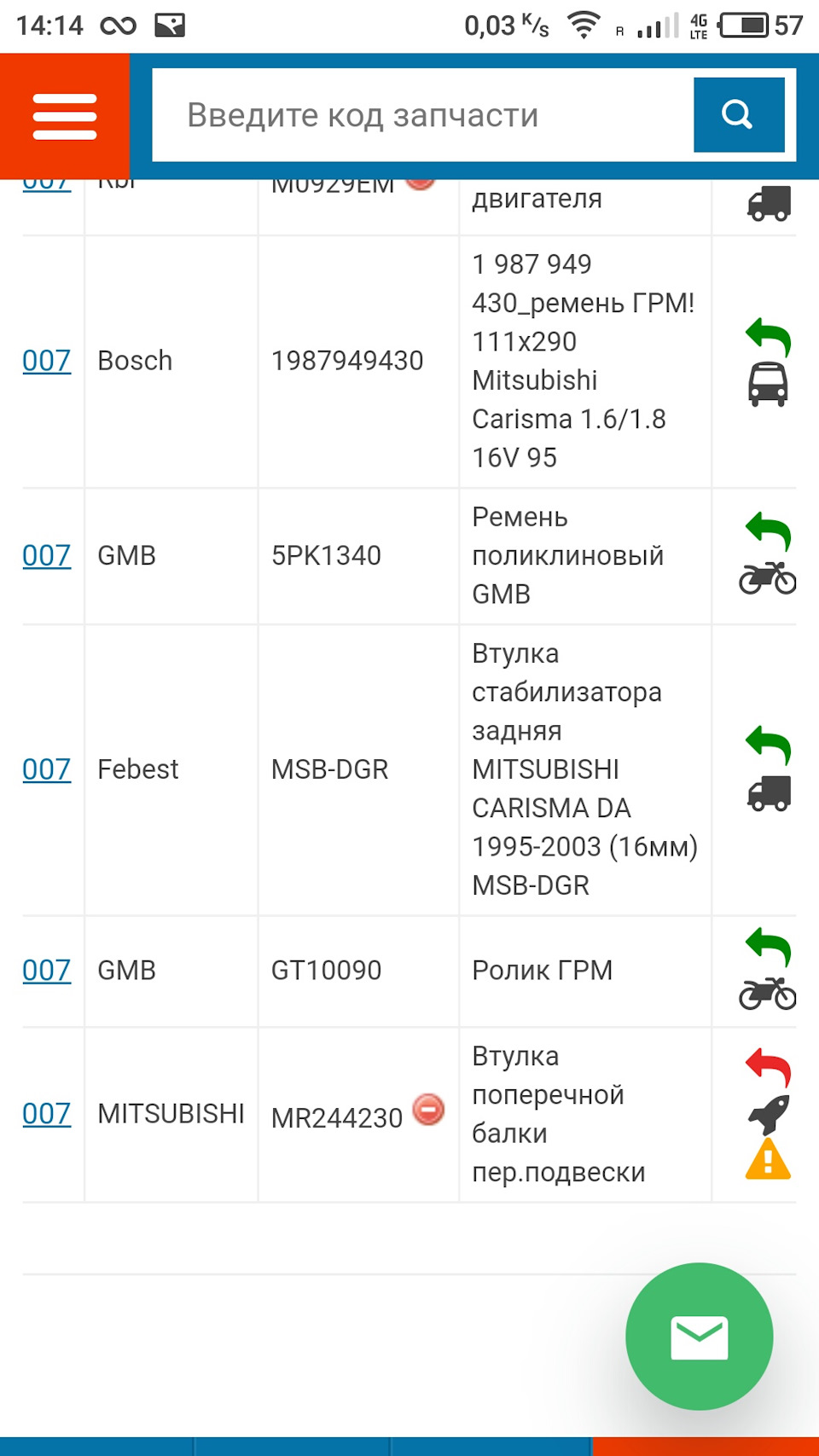819x1456 pixels.
Task: Open the 007 link for MITSUBISHI
Action: [47, 1114]
